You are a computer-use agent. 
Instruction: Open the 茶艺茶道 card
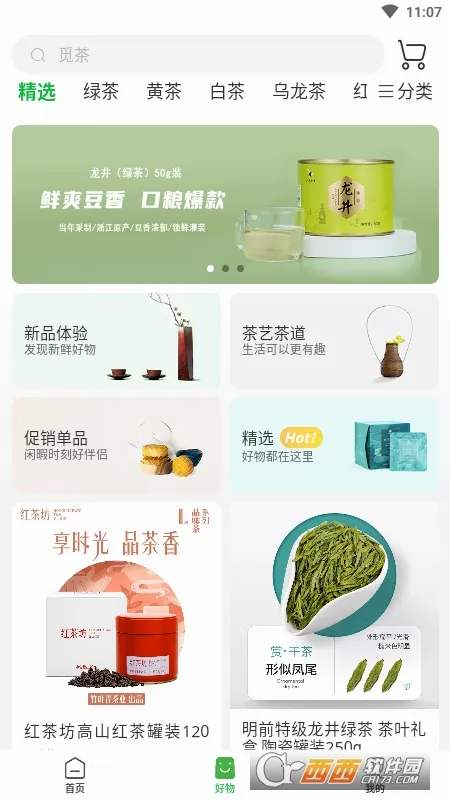pos(334,341)
